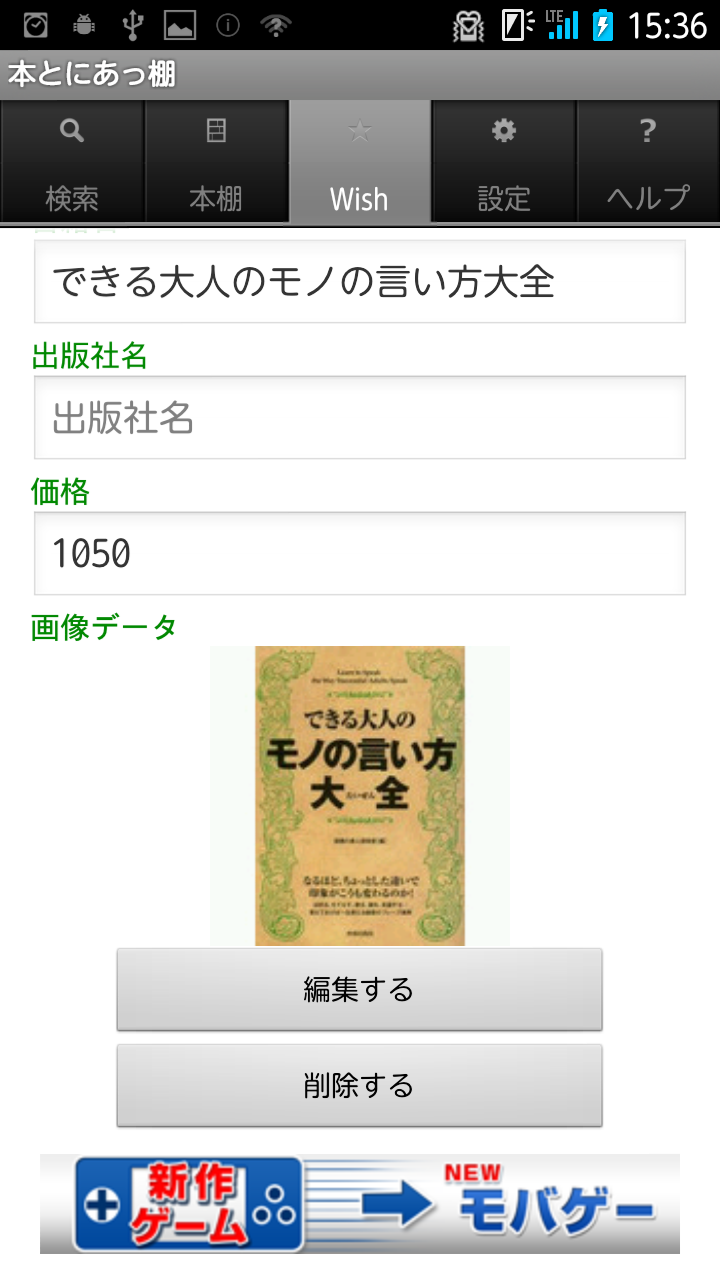Focus the 価格 field showing 1050
Viewport: 720px width, 1280px height.
359,553
